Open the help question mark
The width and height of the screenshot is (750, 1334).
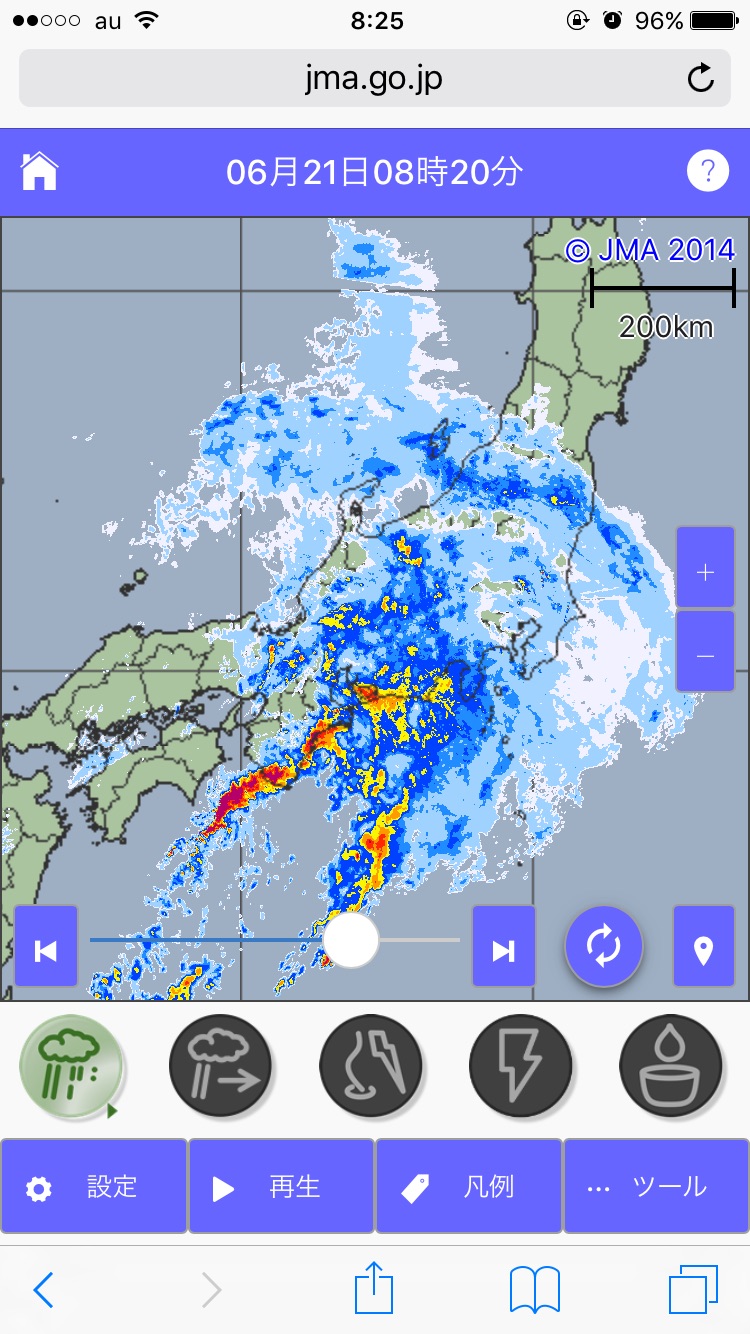tap(707, 172)
